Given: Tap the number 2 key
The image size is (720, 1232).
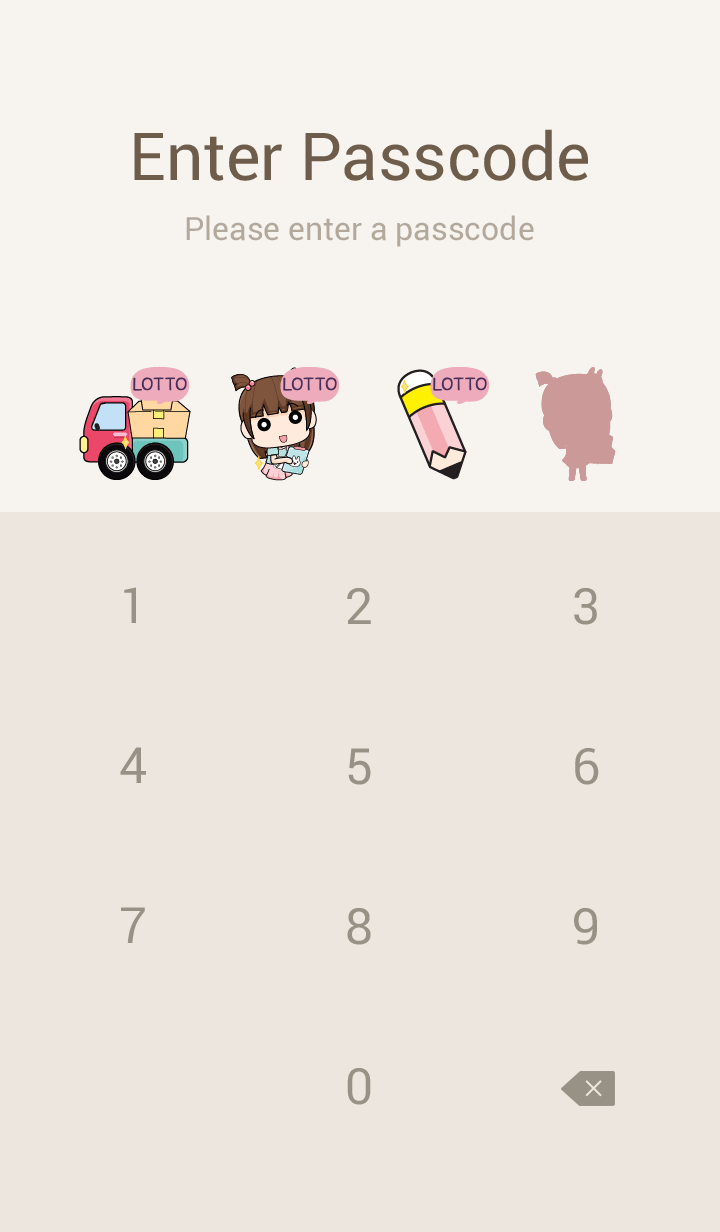Looking at the screenshot, I should (x=359, y=606).
